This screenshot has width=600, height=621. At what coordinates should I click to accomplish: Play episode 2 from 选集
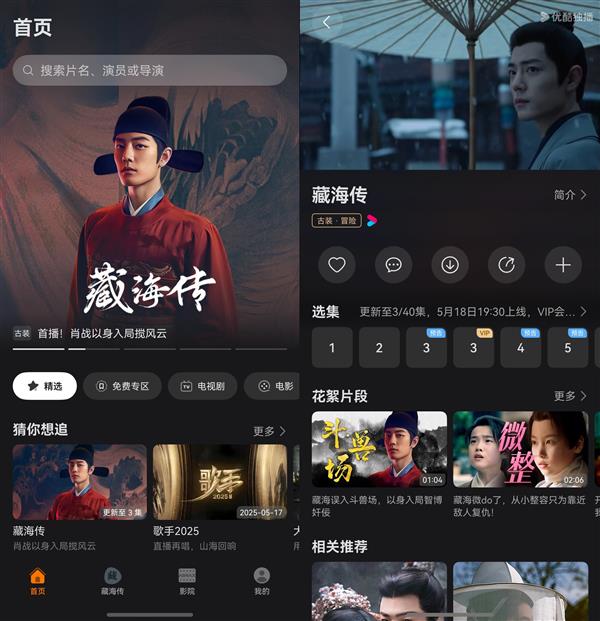(x=379, y=348)
